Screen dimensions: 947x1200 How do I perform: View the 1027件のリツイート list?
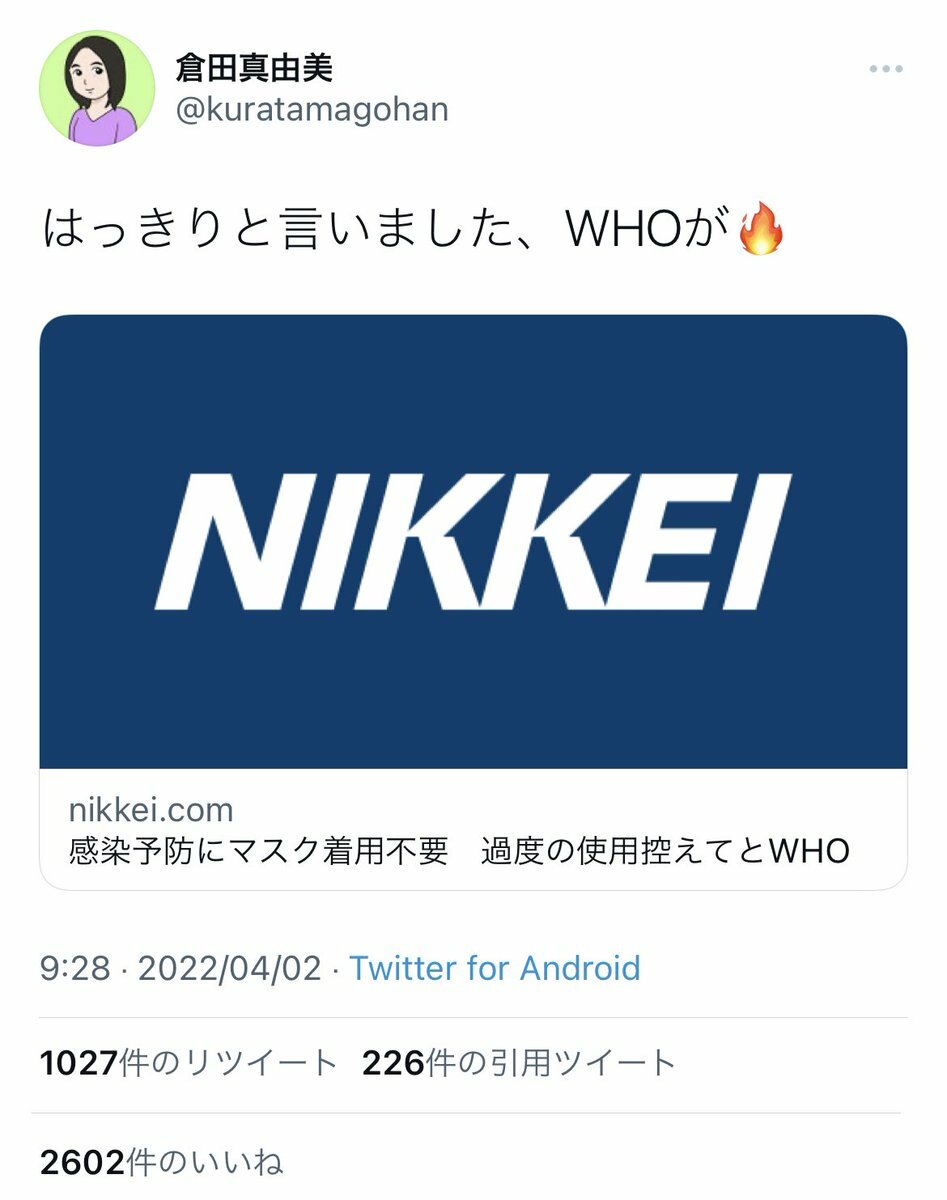pyautogui.click(x=189, y=1063)
